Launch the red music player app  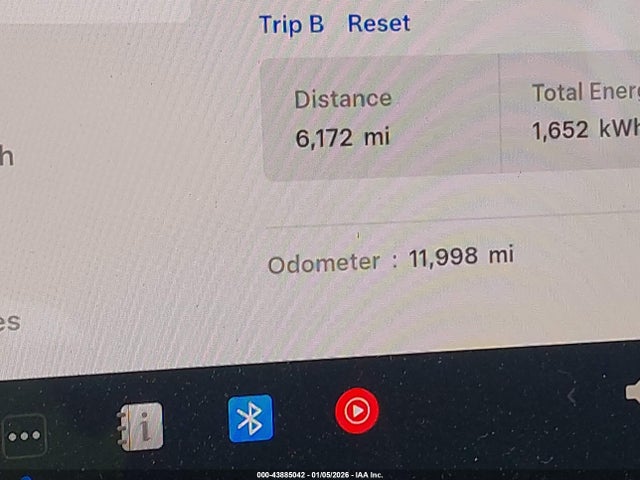356,410
